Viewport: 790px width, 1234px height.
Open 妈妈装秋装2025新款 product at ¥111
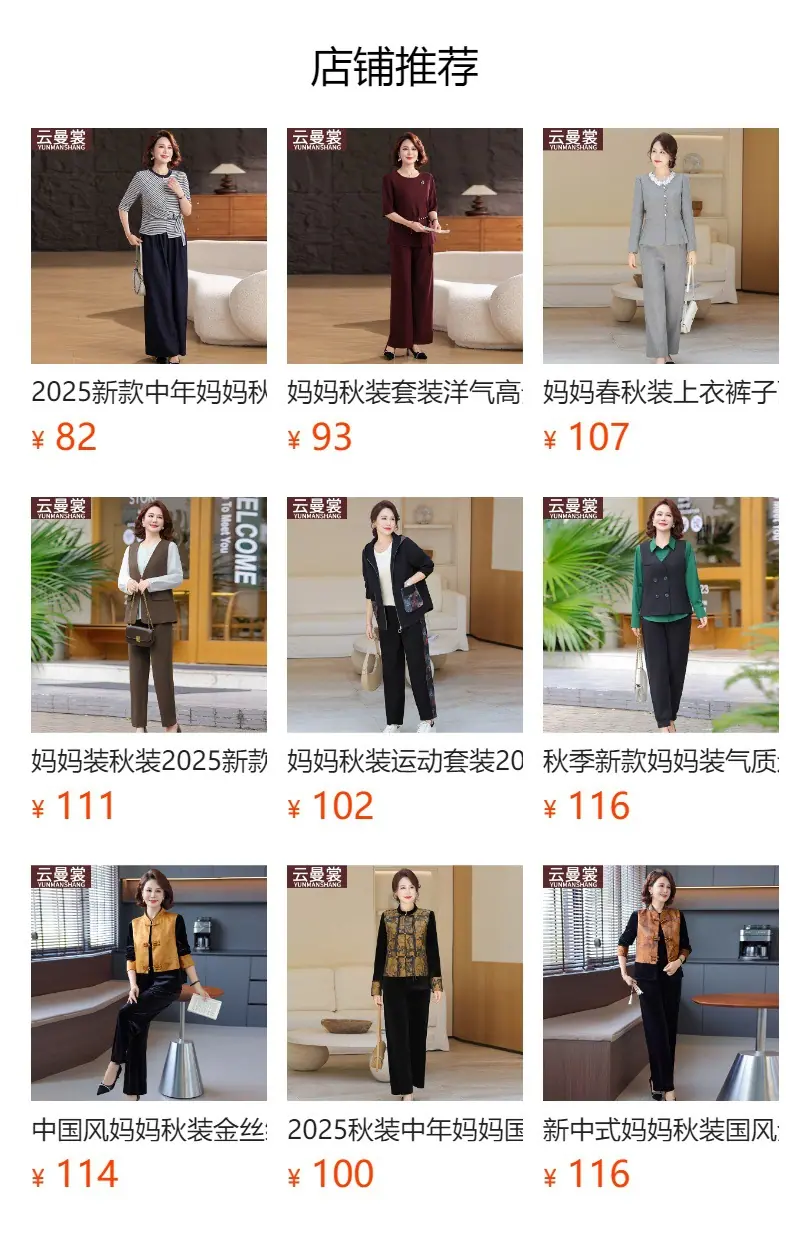(149, 661)
